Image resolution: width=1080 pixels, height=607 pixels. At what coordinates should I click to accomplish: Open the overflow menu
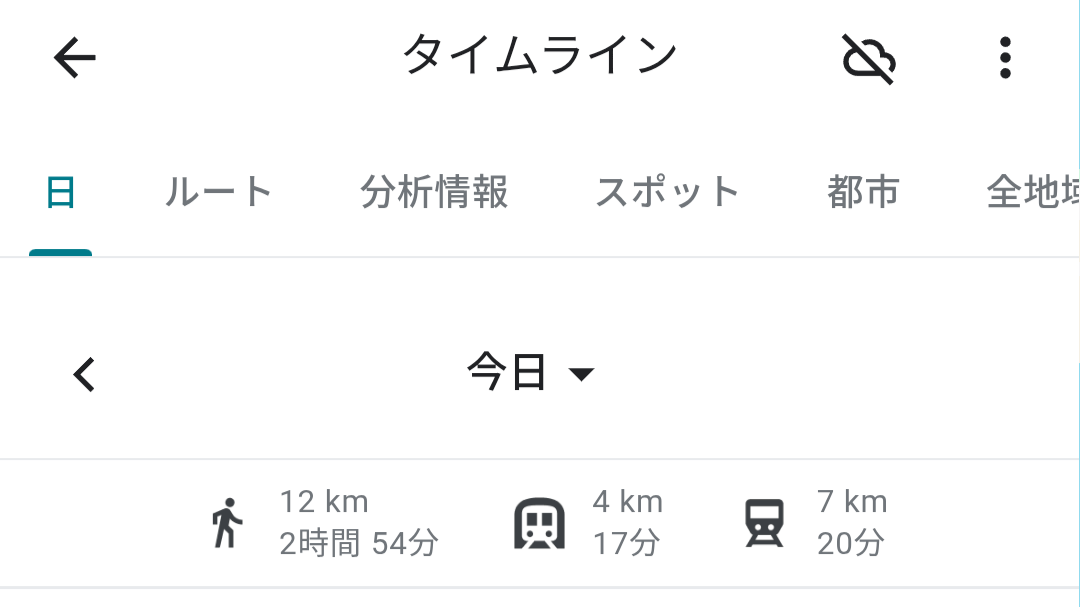coord(1005,58)
